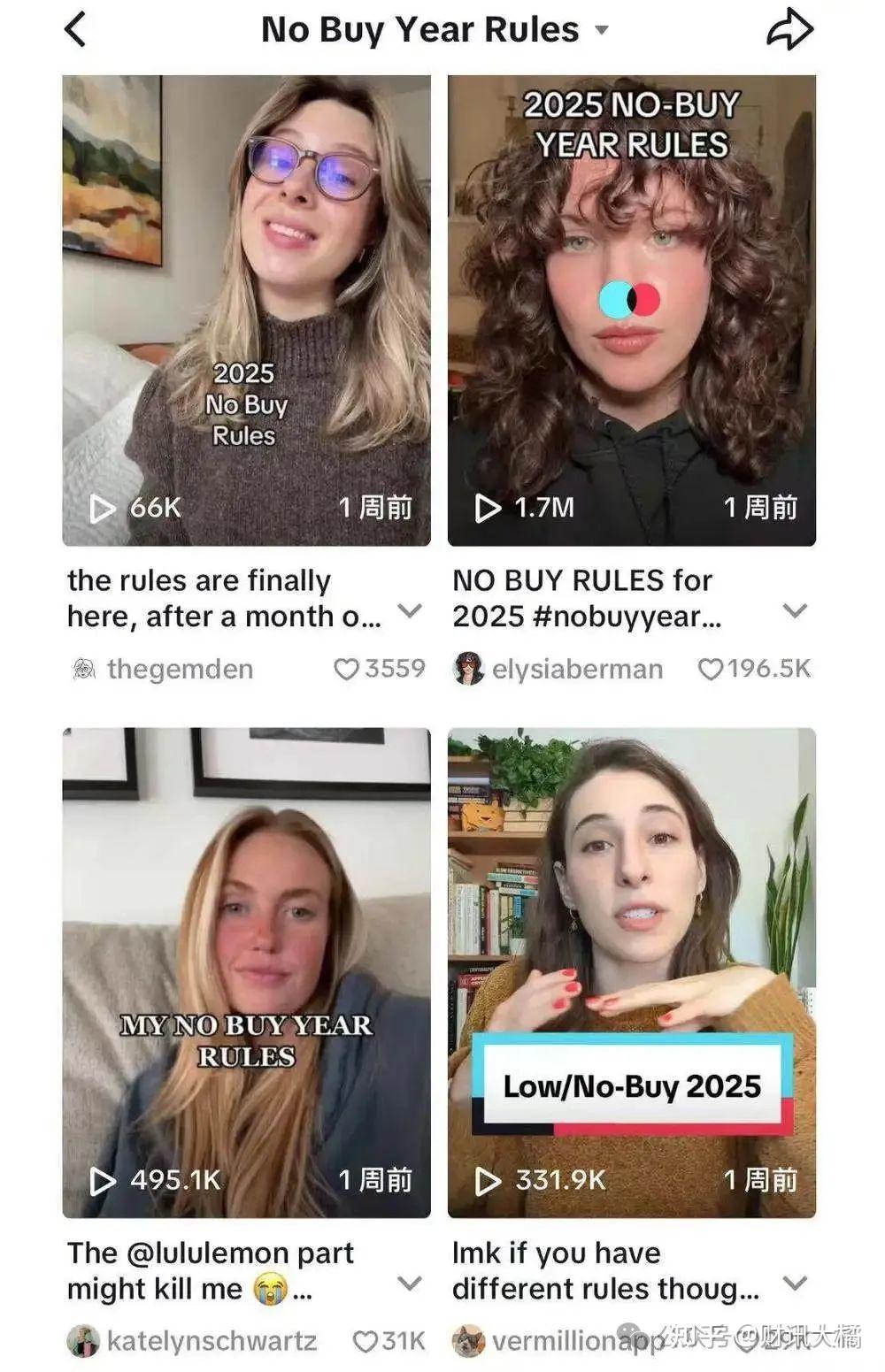The width and height of the screenshot is (885, 1372).
Task: Like katelynschwartz's video with 31K likes
Action: pyautogui.click(x=366, y=1342)
